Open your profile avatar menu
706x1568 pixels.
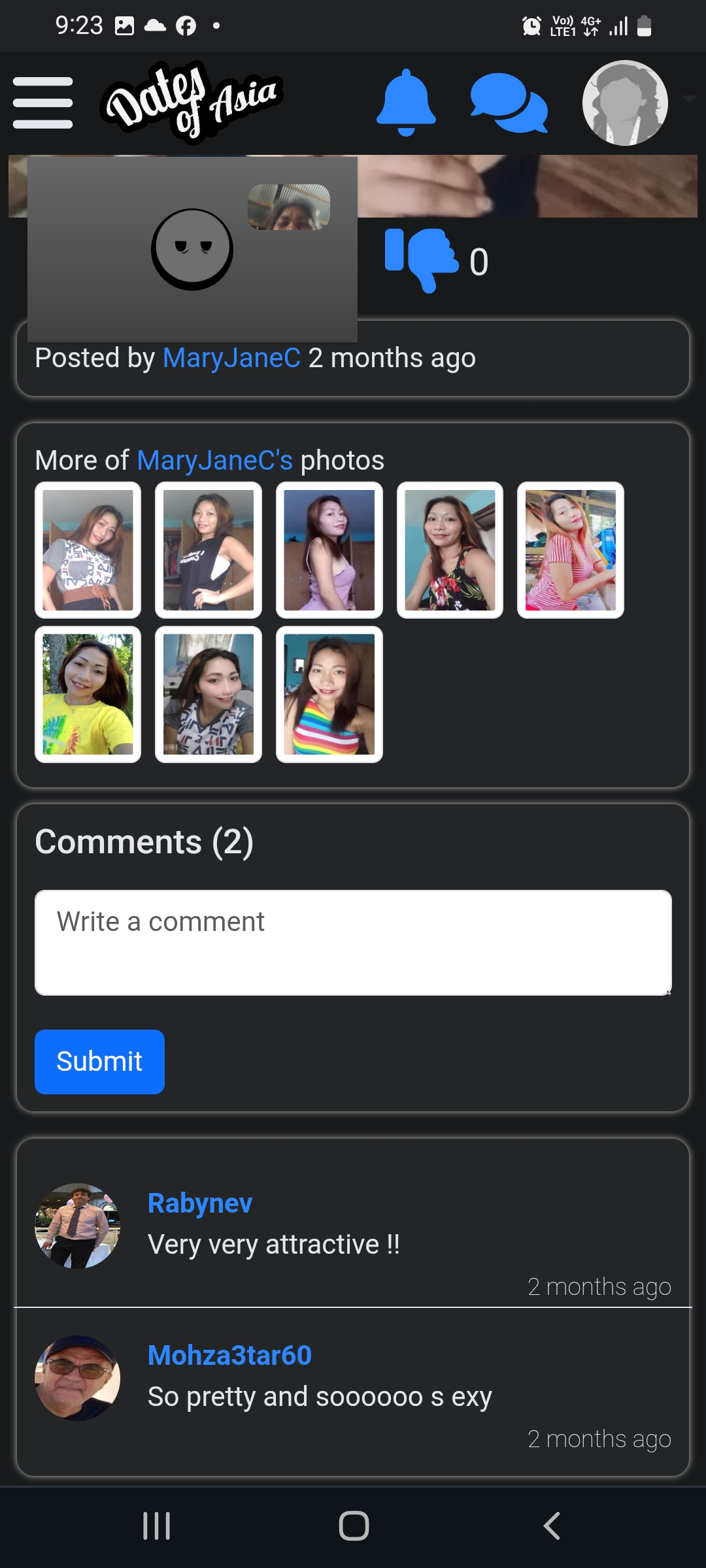(625, 103)
